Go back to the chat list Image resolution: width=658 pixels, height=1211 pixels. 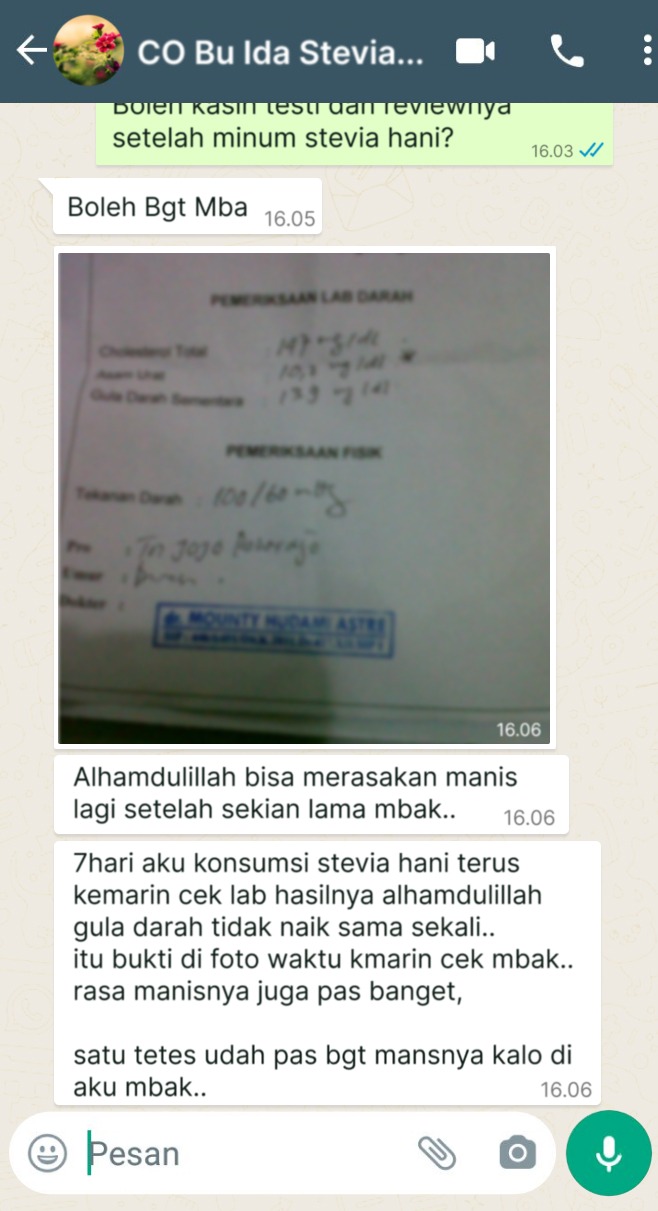pyautogui.click(x=30, y=51)
